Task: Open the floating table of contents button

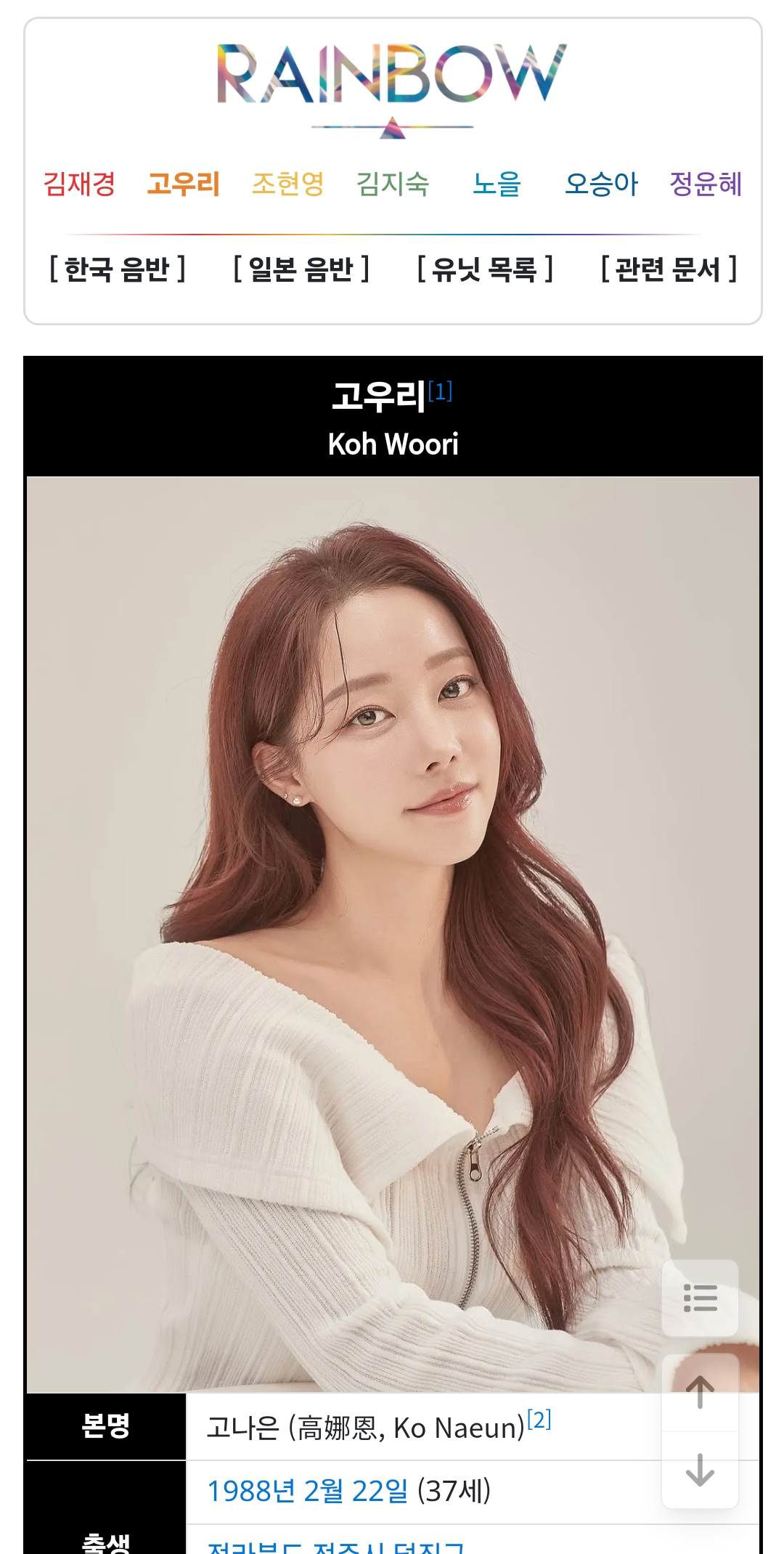Action: click(x=701, y=1298)
